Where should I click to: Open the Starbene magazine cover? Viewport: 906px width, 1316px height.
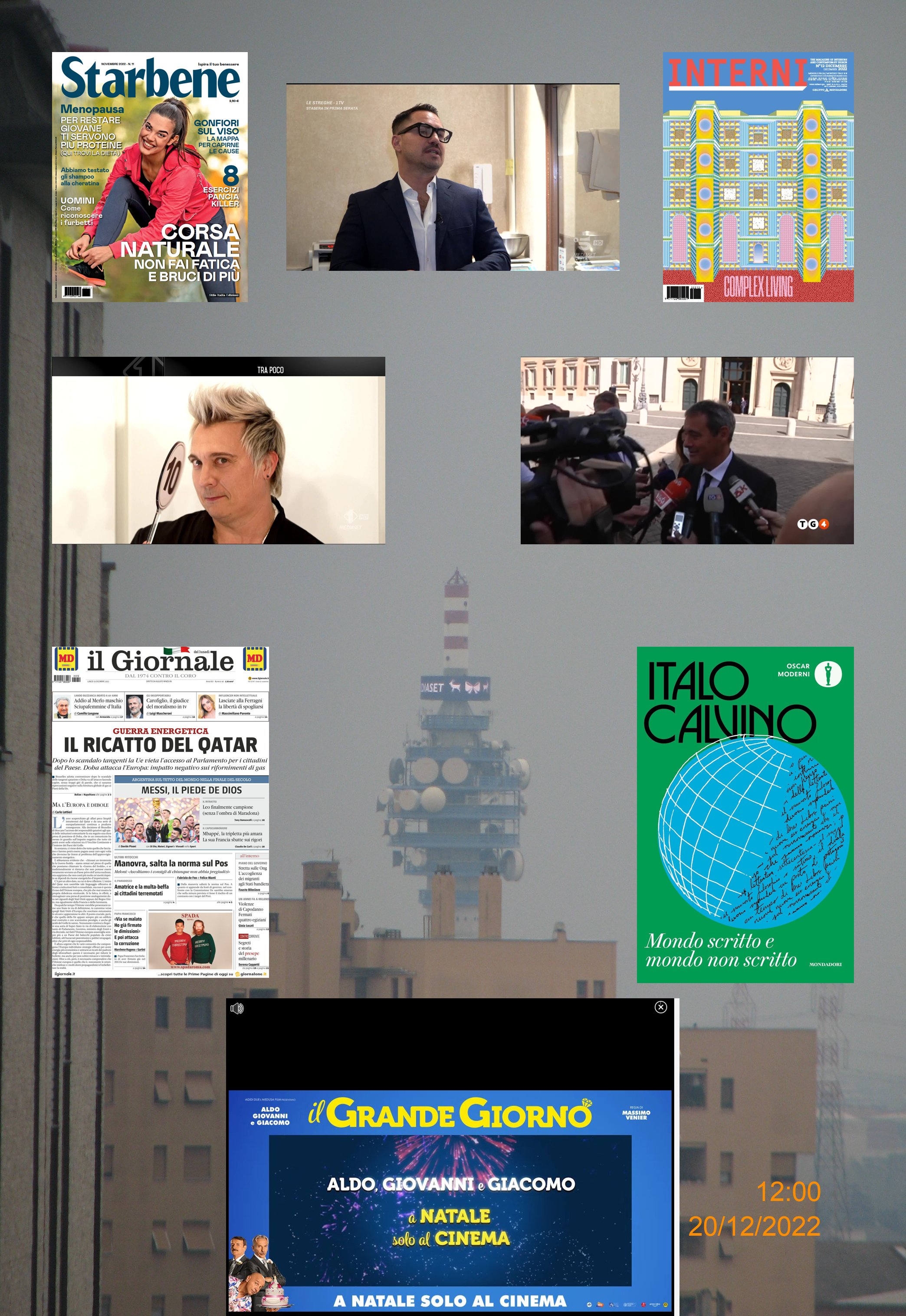(150, 177)
